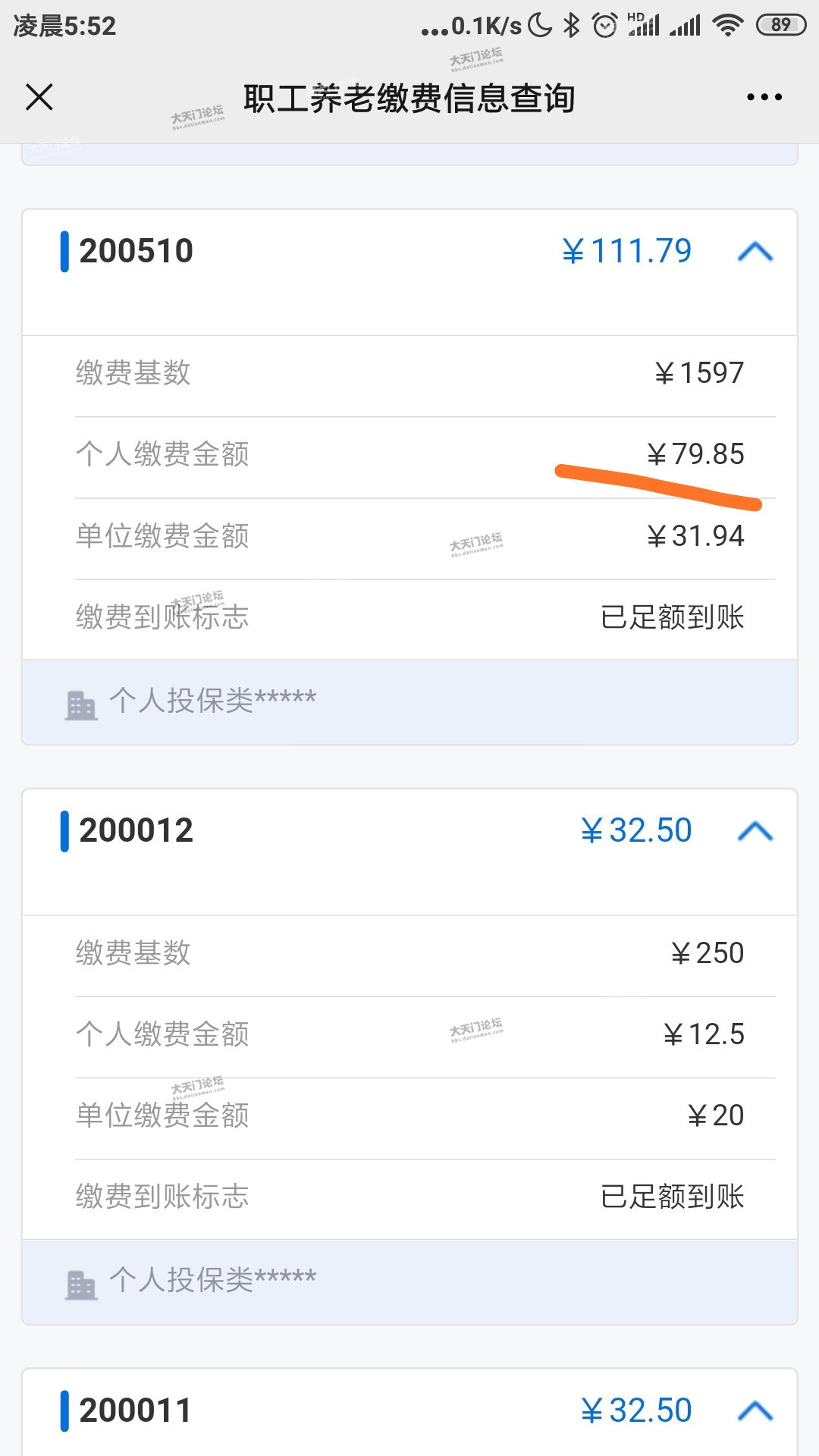Collapse the 200510 payment record
The width and height of the screenshot is (819, 1456).
tap(755, 252)
